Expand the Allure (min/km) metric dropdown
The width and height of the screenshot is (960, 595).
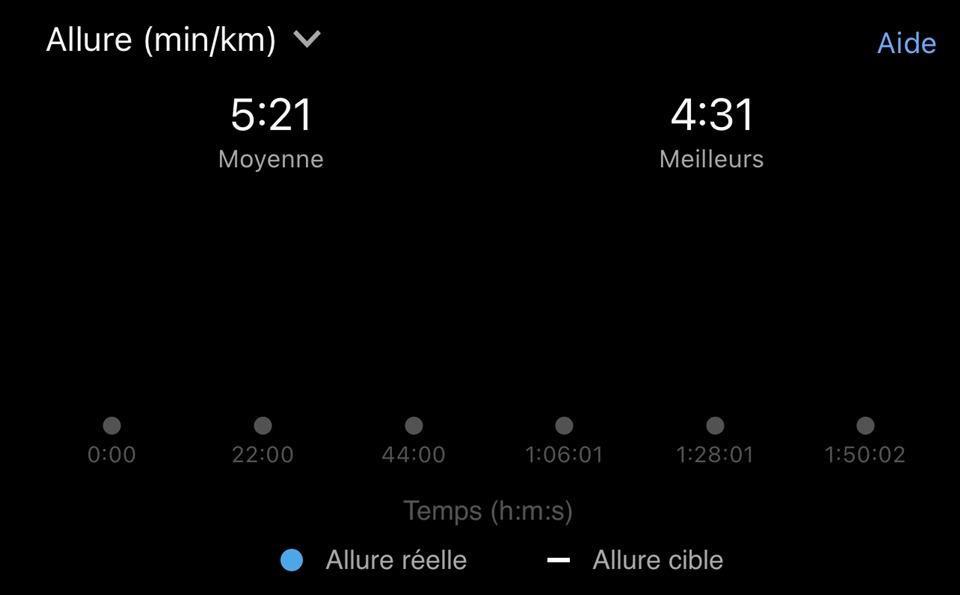tap(306, 40)
